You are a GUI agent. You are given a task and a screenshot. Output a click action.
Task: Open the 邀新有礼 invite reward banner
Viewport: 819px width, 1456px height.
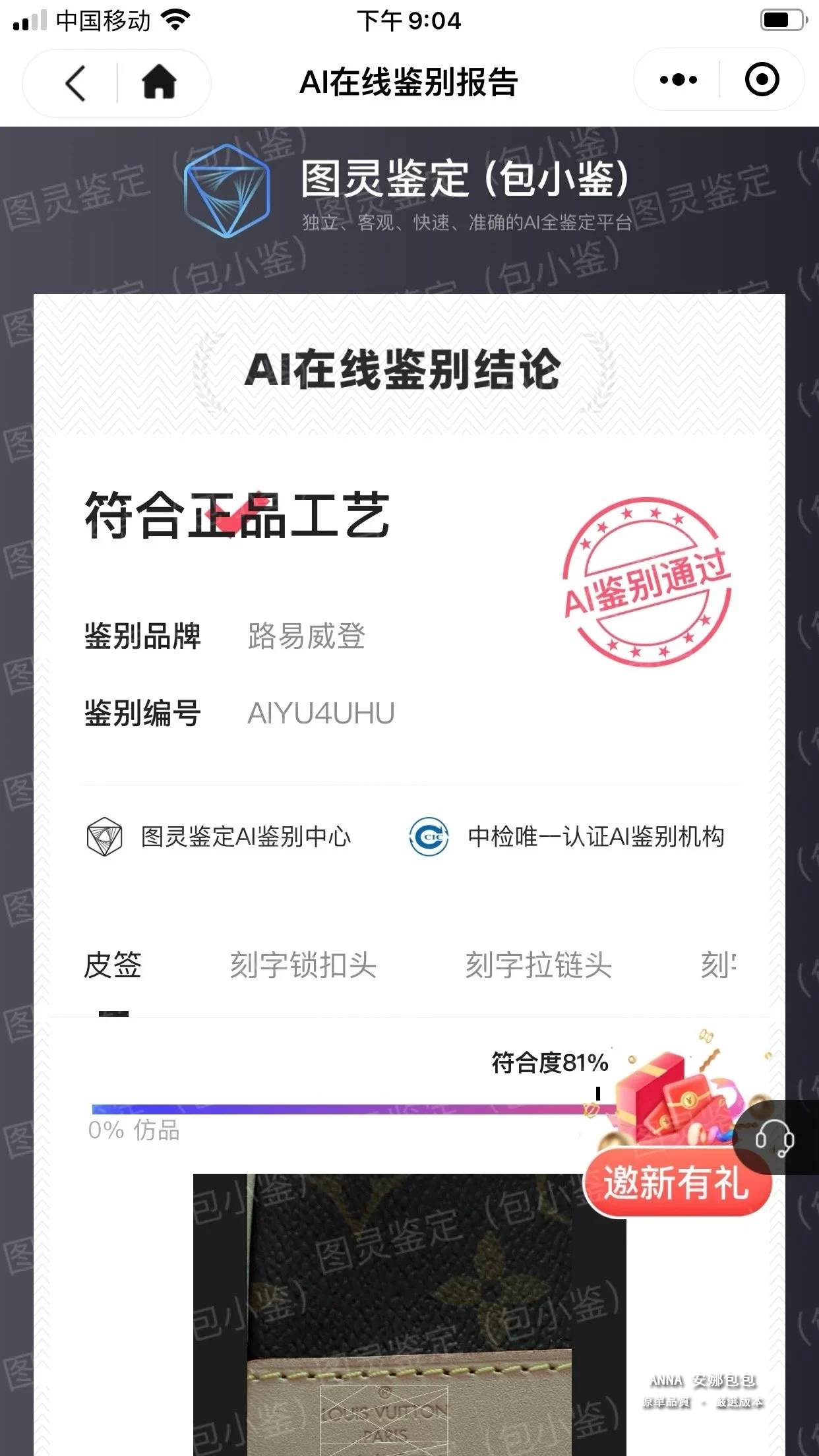677,1182
